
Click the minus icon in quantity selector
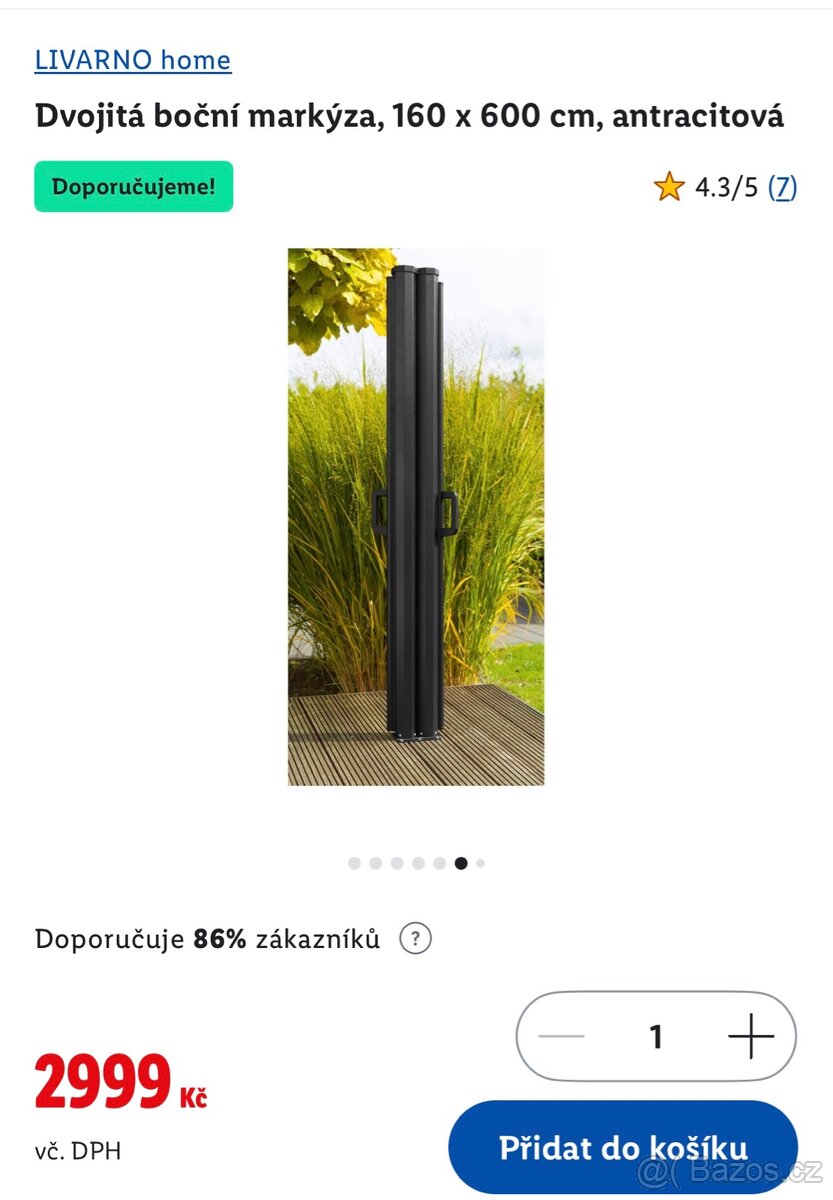coord(560,1037)
